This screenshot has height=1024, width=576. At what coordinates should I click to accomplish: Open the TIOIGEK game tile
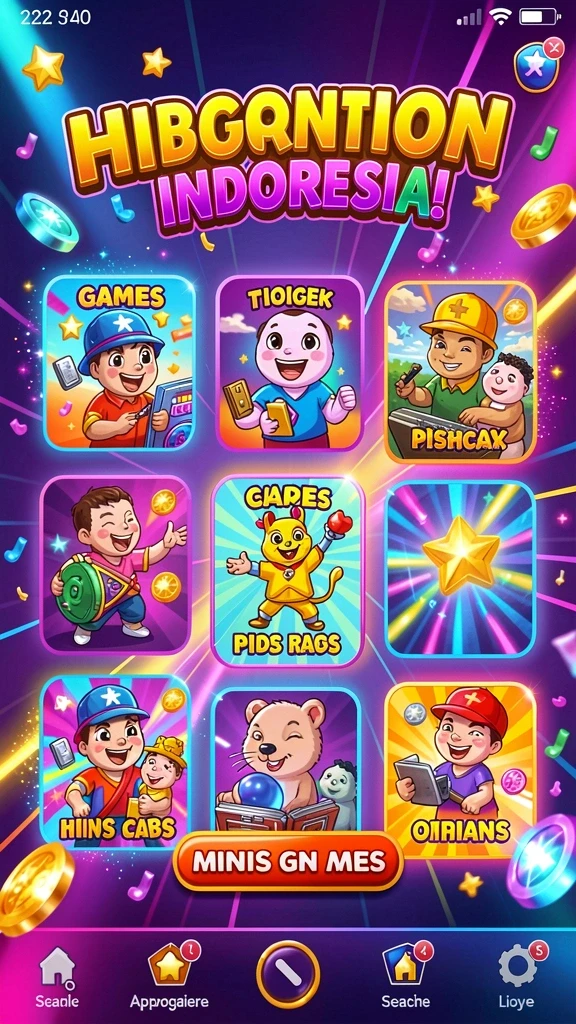[290, 363]
